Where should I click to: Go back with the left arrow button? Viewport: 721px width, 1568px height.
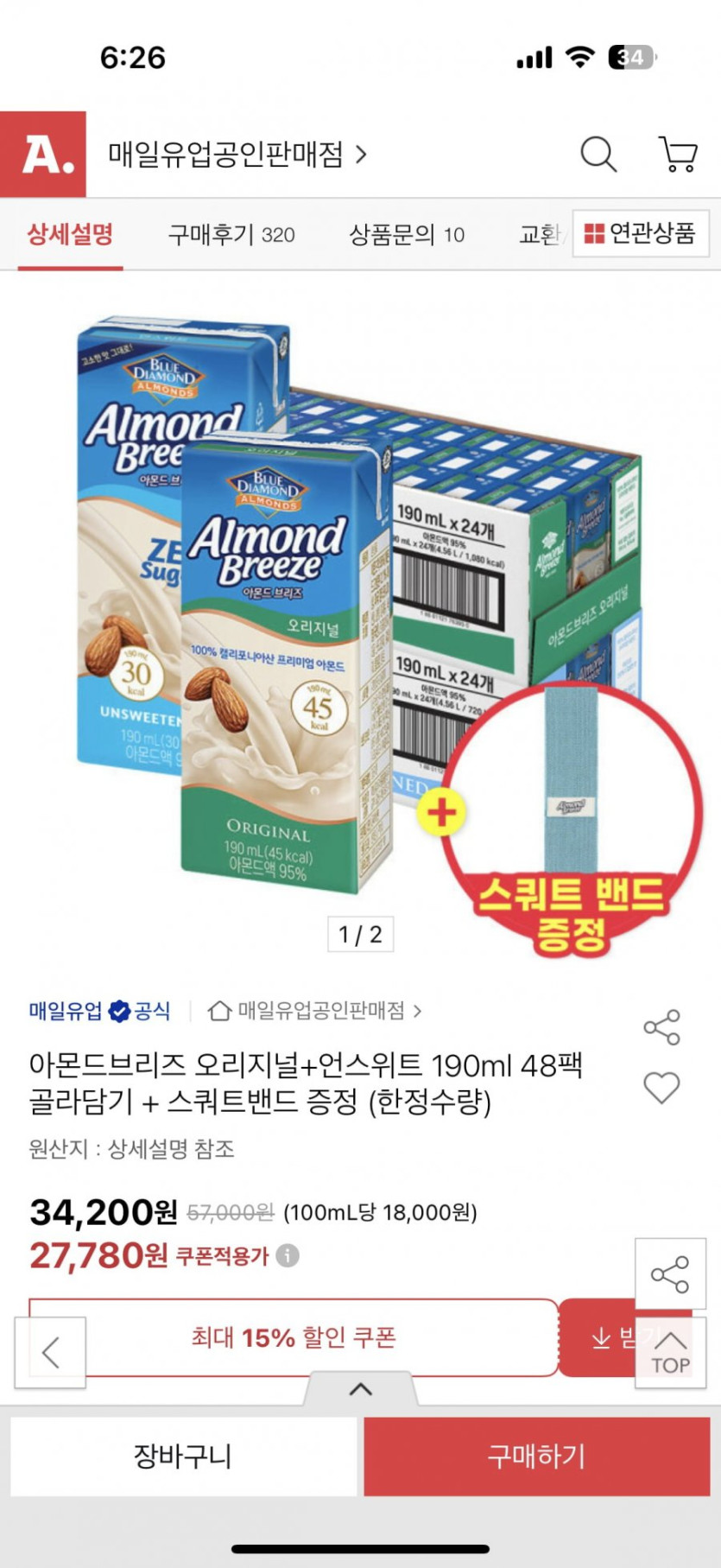coord(51,1353)
